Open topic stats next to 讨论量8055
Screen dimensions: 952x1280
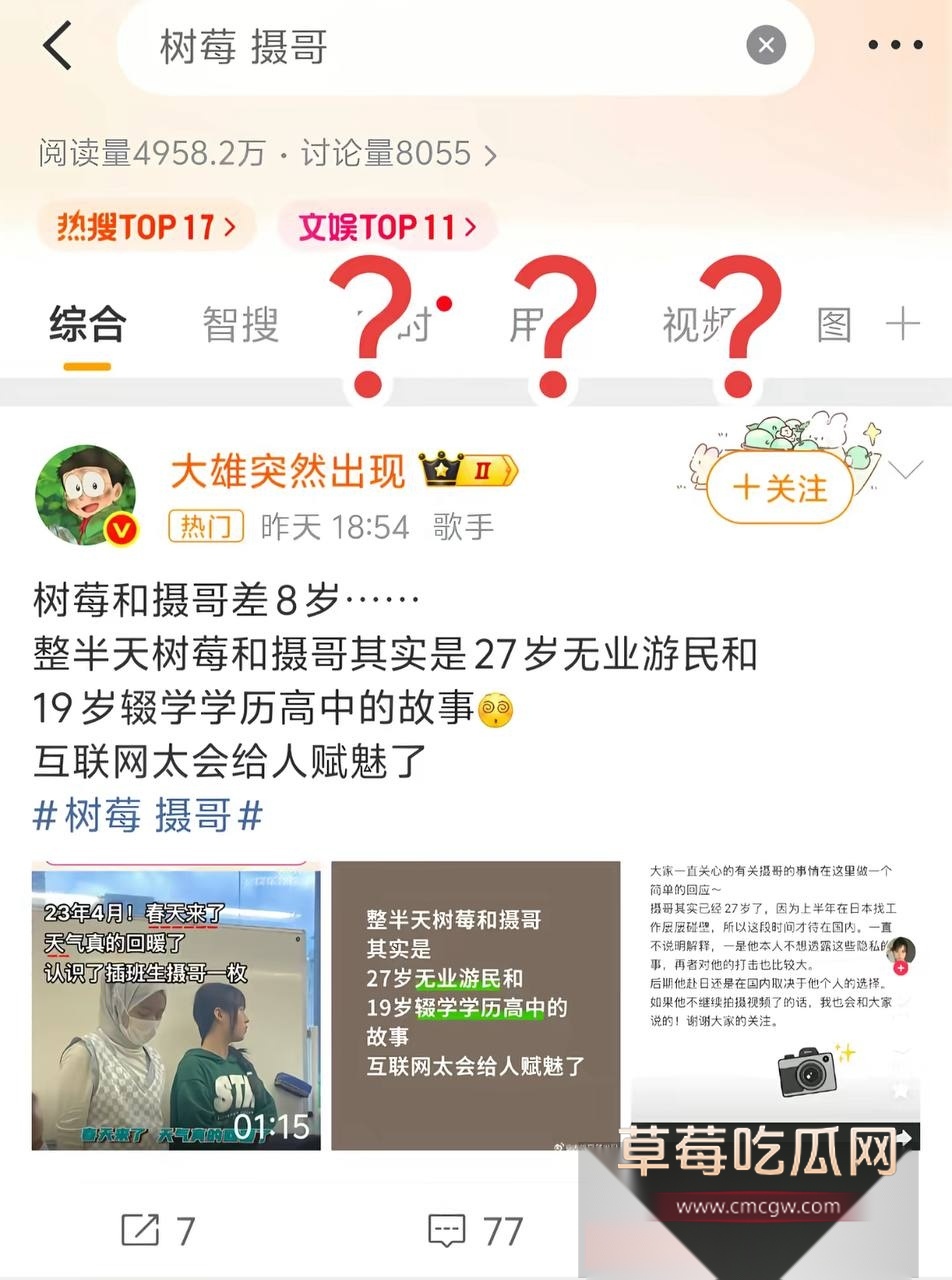[489, 154]
